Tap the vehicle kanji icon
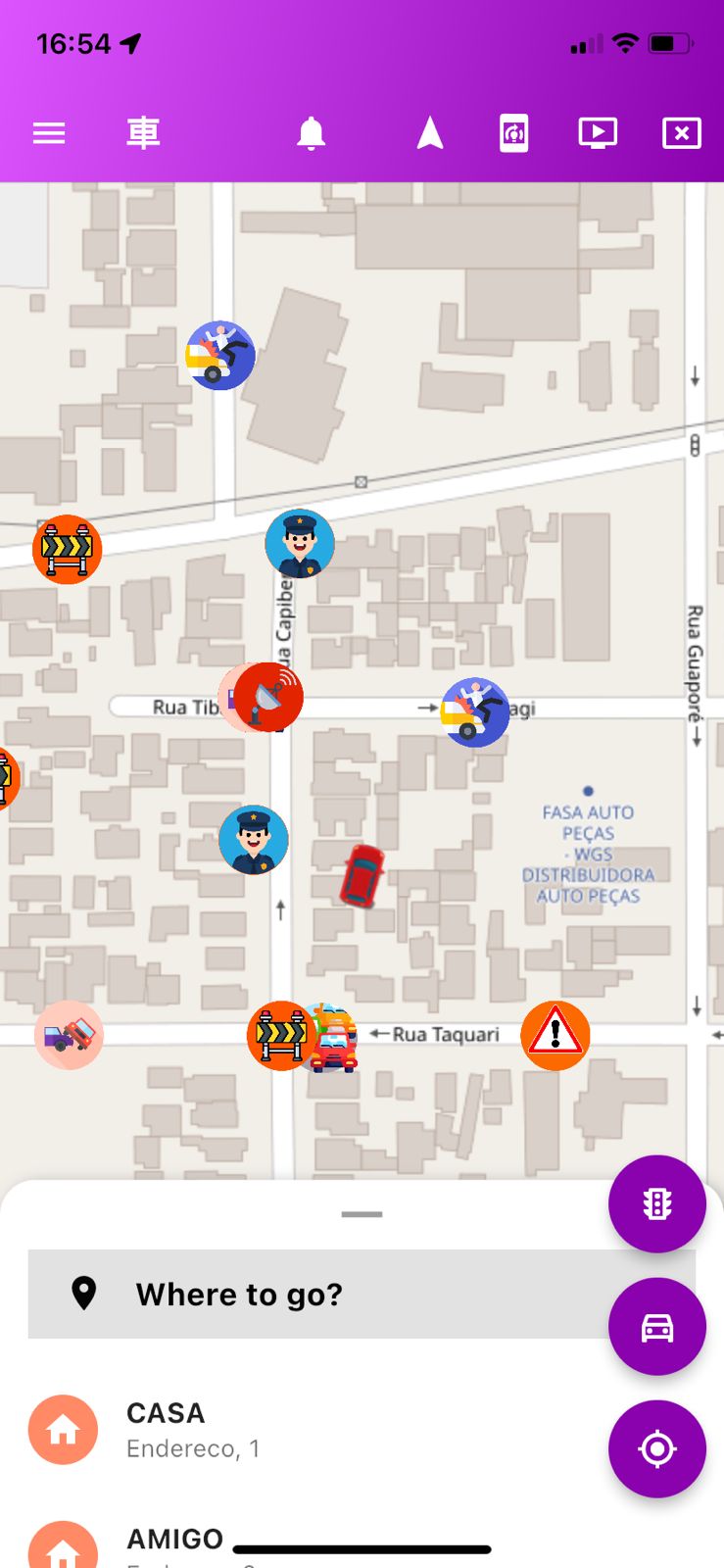The width and height of the screenshot is (724, 1568). 143,133
